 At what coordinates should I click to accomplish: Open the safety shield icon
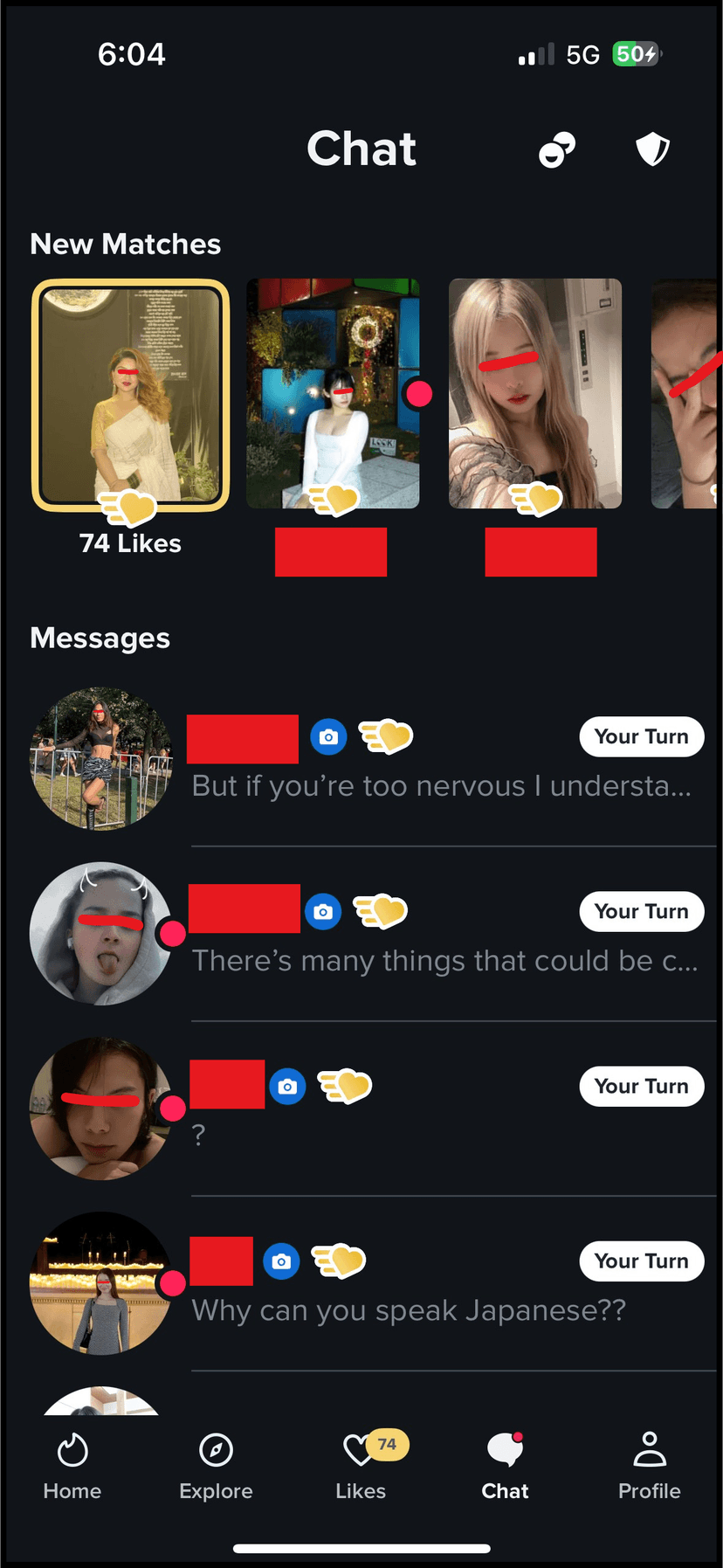[651, 149]
